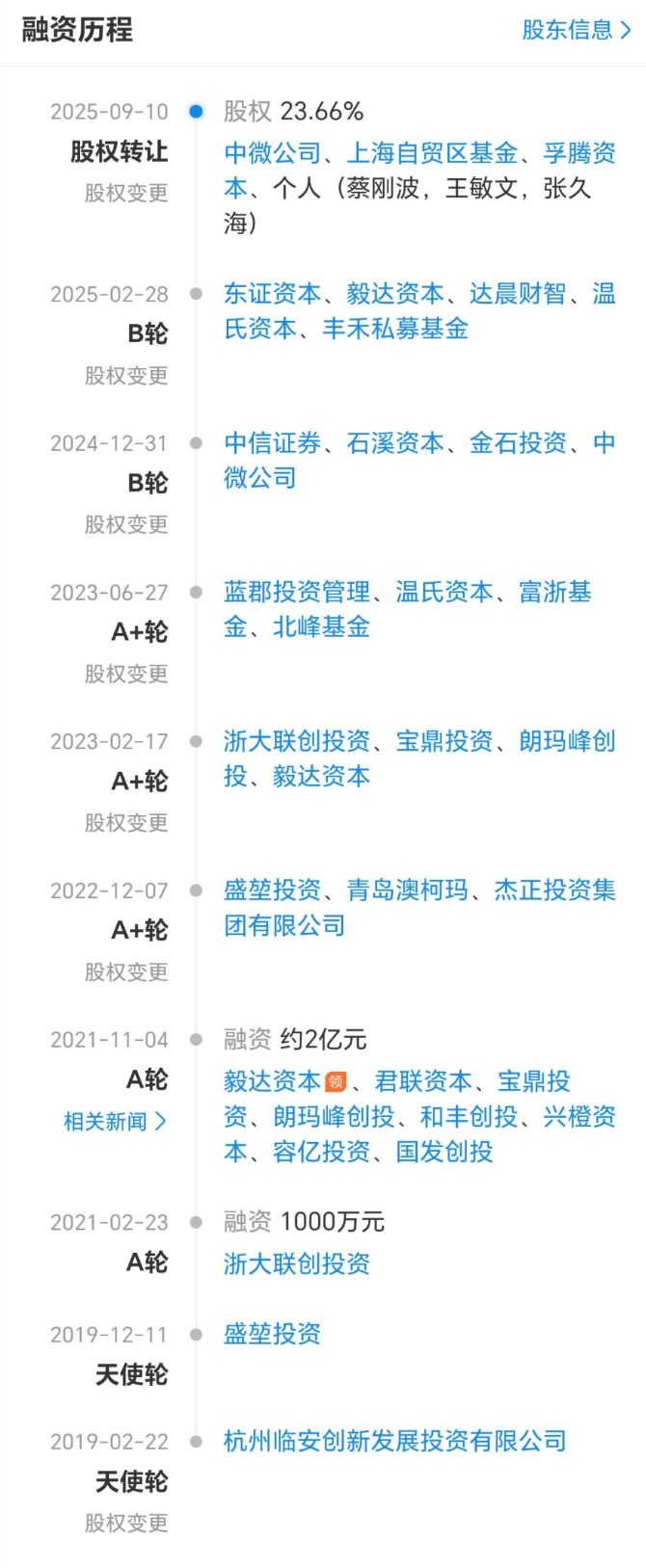
Task: View investor 金石投资
Action: (518, 443)
